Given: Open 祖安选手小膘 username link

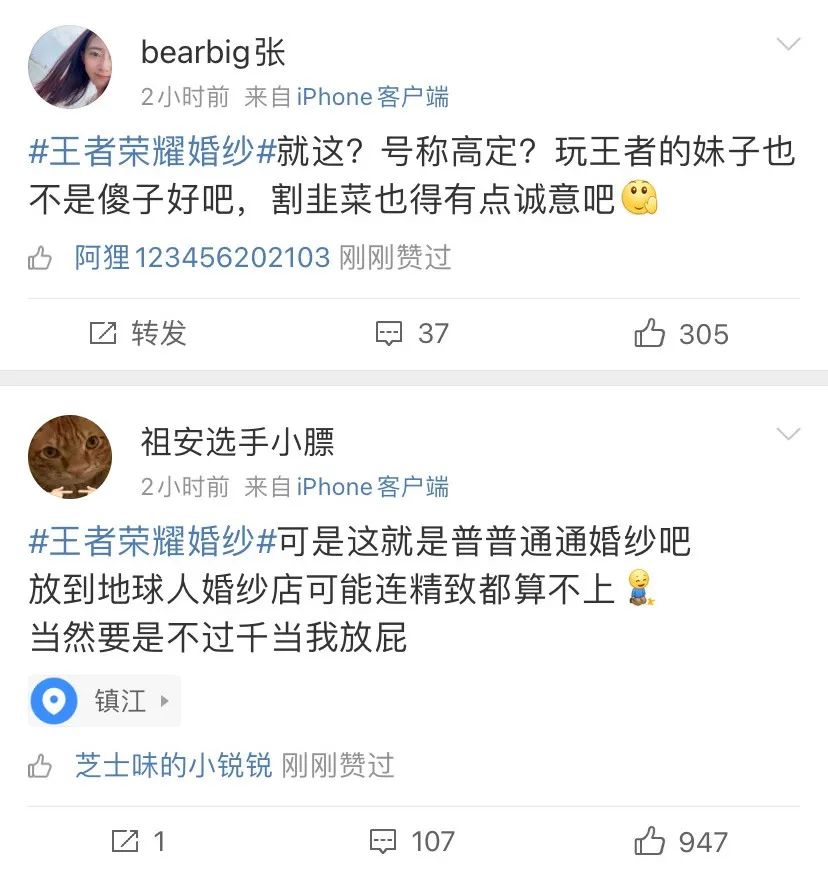Looking at the screenshot, I should tap(238, 441).
